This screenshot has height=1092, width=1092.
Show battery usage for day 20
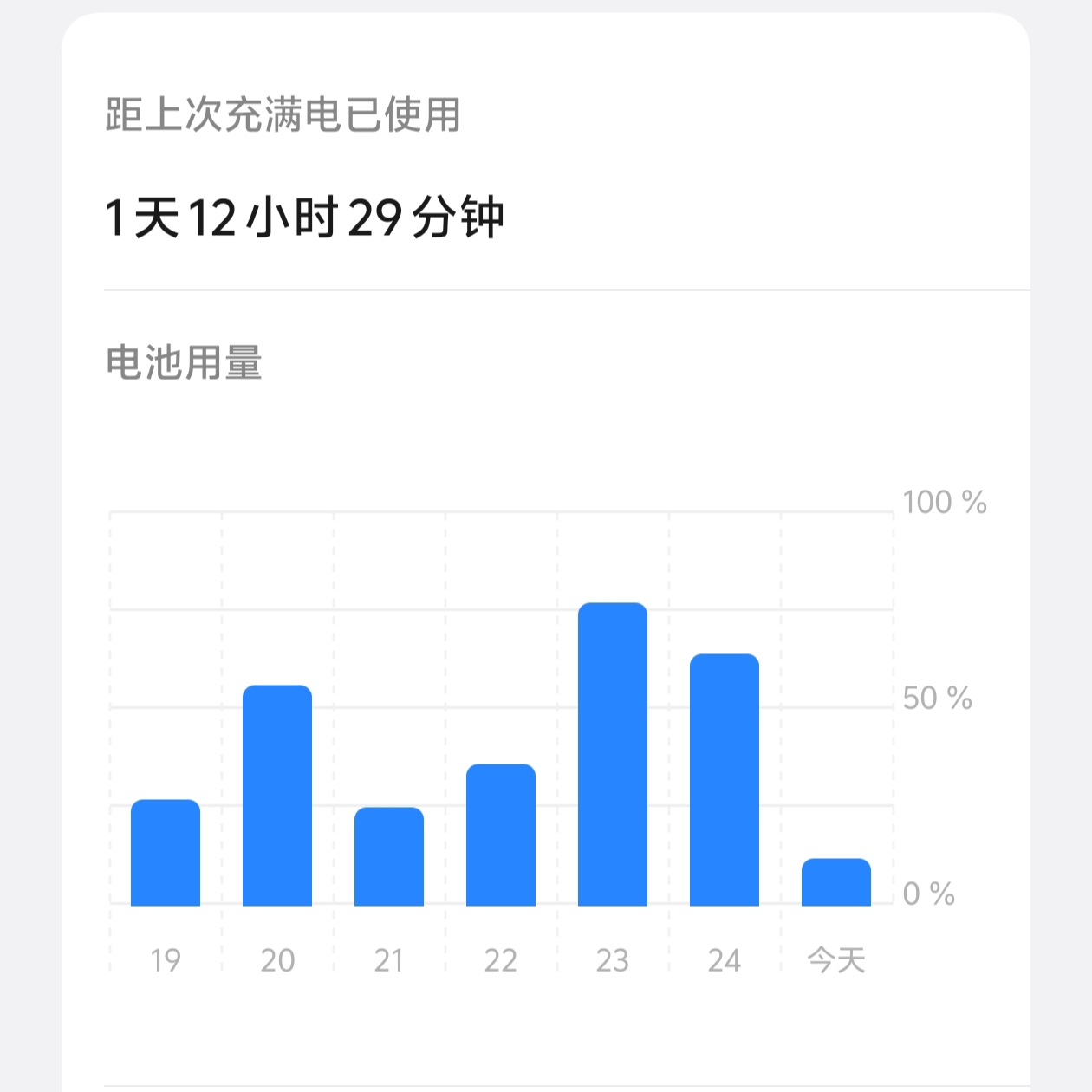click(277, 796)
